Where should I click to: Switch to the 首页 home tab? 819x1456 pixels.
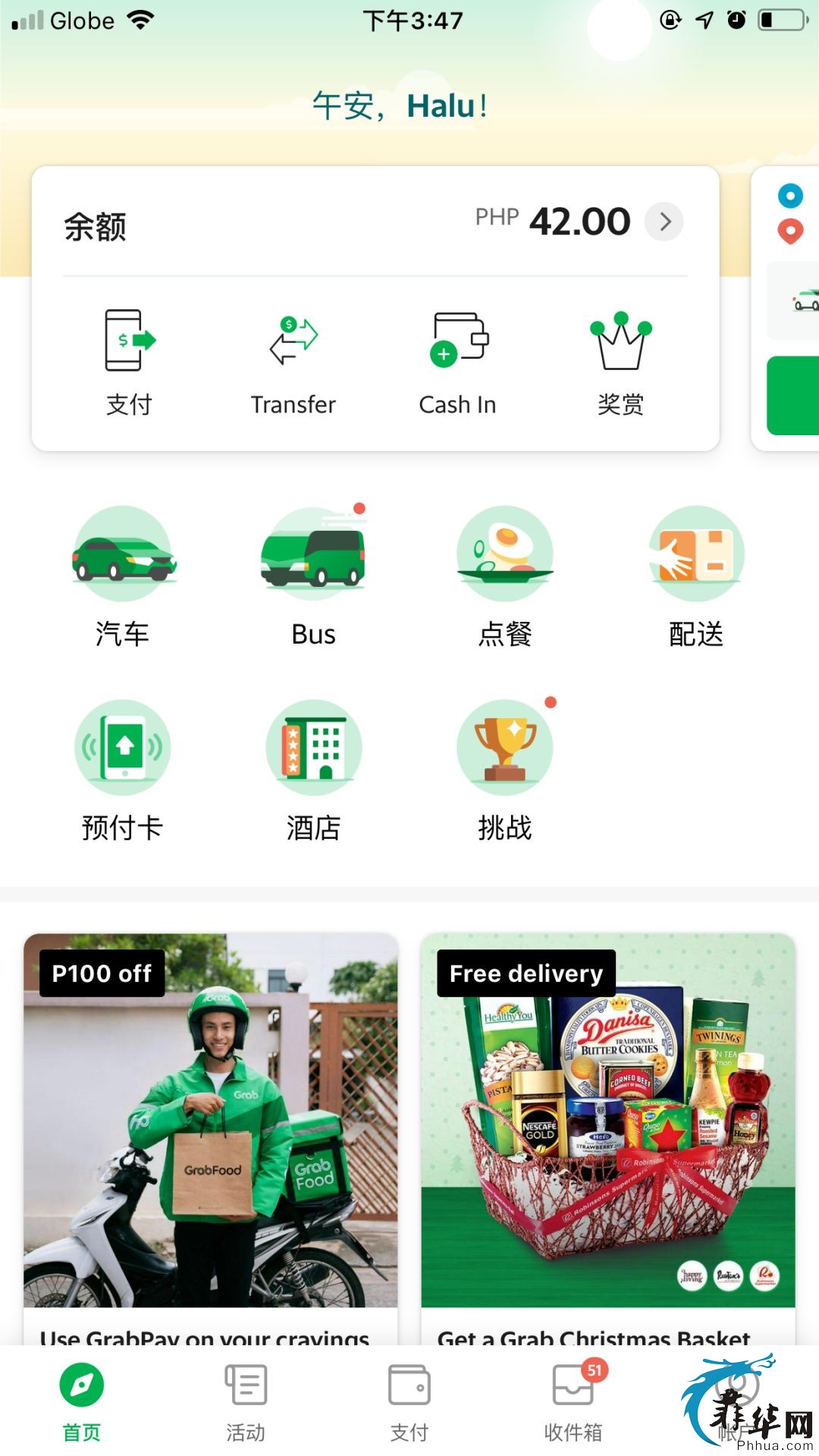(82, 1401)
